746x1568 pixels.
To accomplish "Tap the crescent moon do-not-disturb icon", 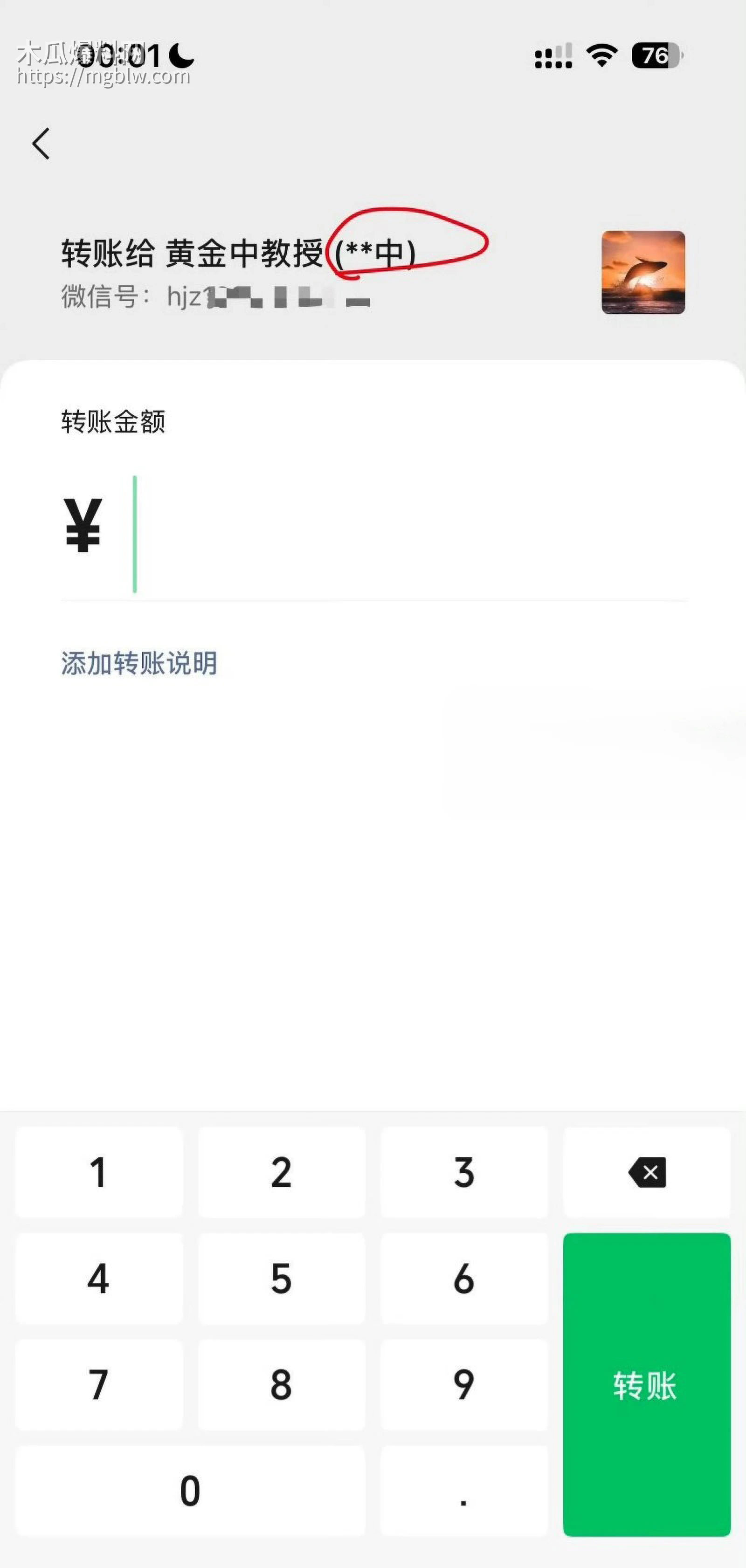I will click(180, 56).
